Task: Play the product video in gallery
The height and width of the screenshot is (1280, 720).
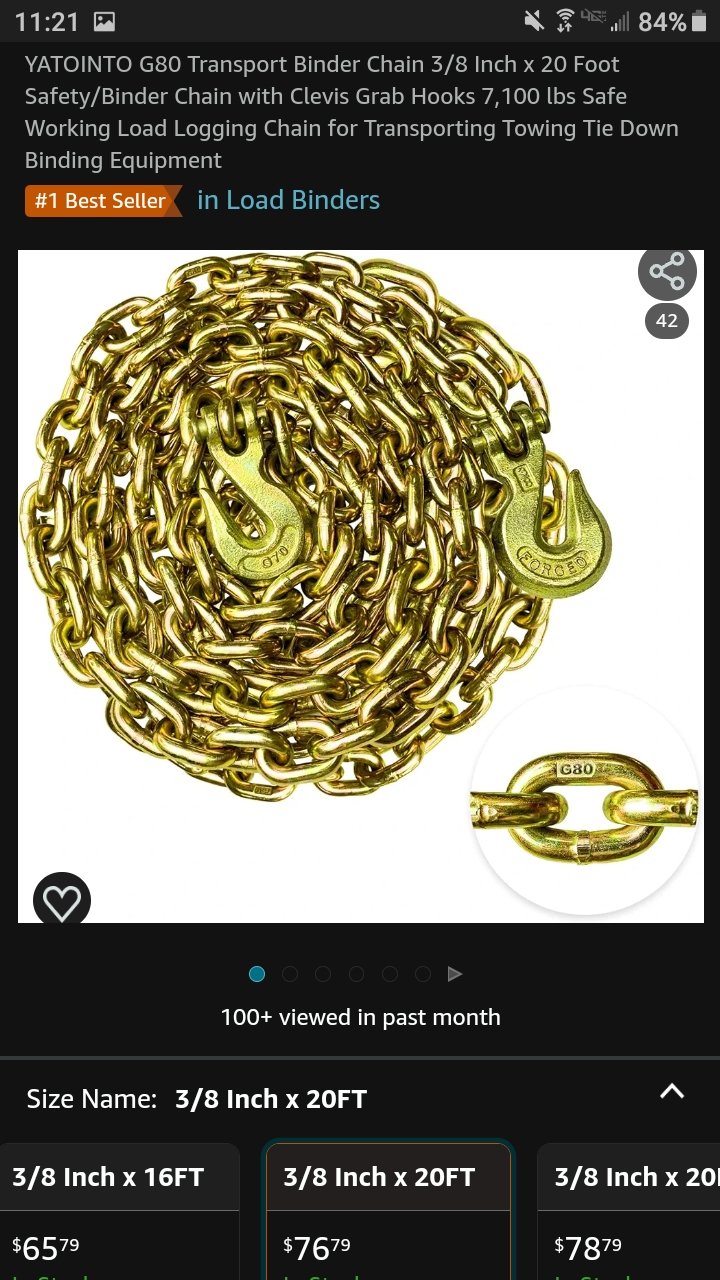Action: point(455,974)
